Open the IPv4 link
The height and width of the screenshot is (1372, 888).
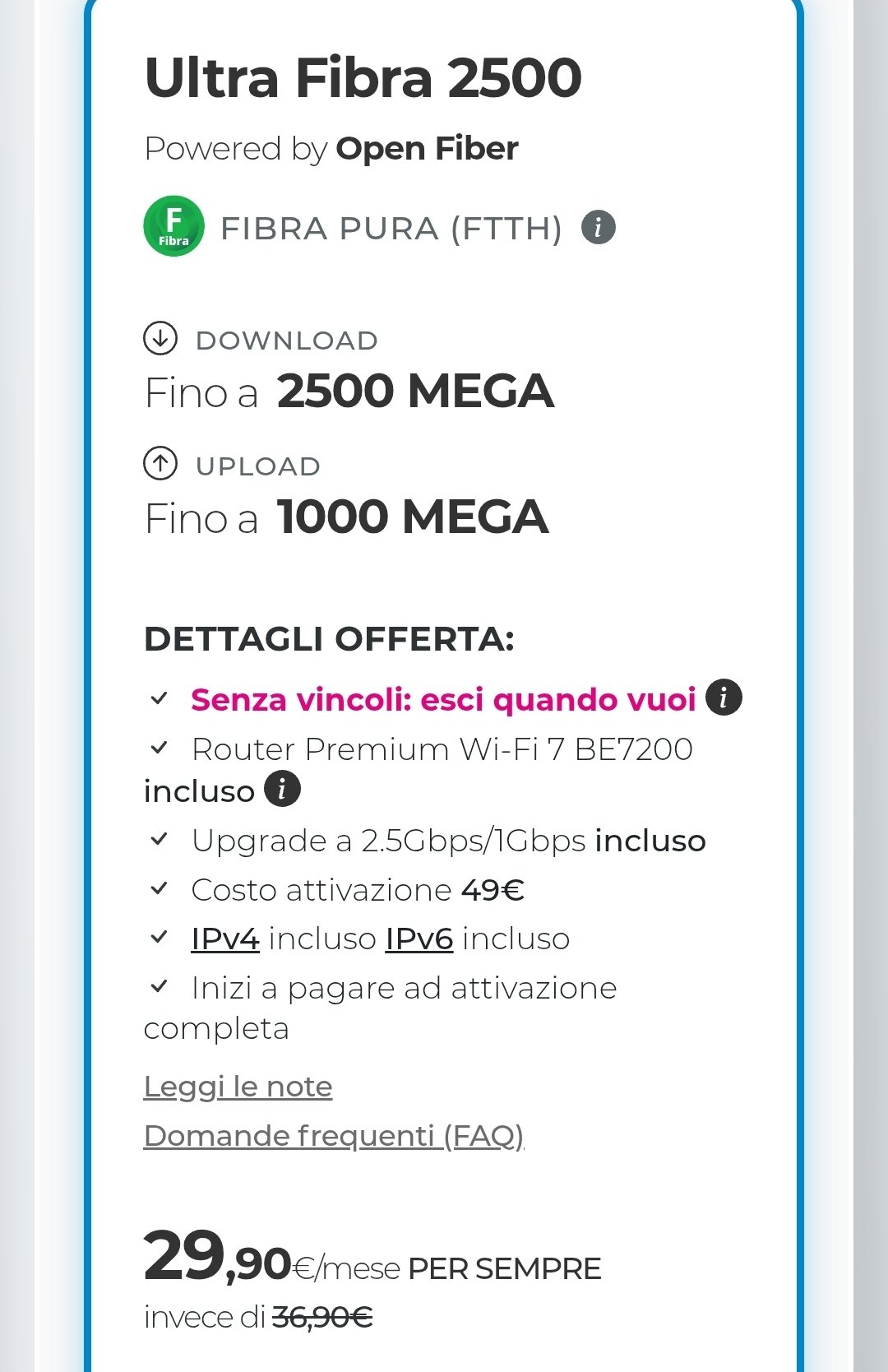pyautogui.click(x=225, y=939)
